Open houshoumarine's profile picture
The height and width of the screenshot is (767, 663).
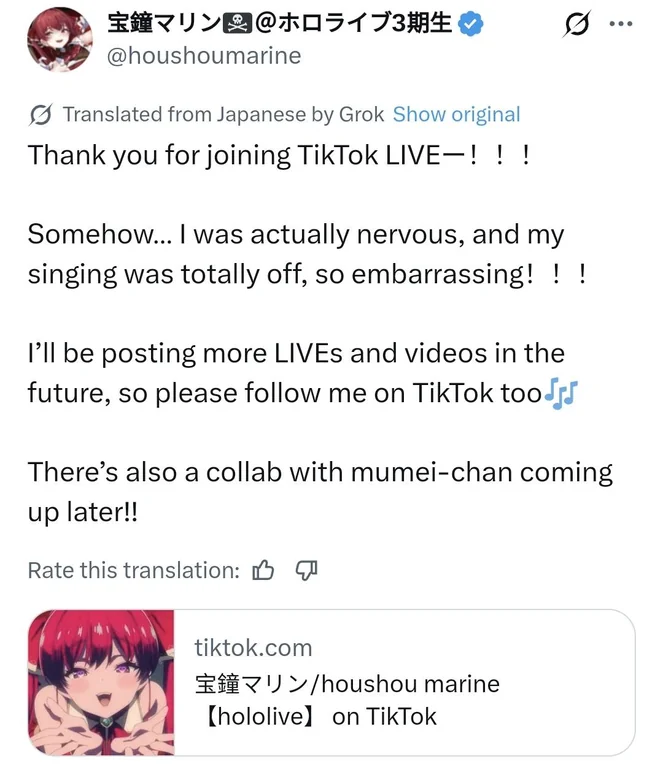(60, 37)
